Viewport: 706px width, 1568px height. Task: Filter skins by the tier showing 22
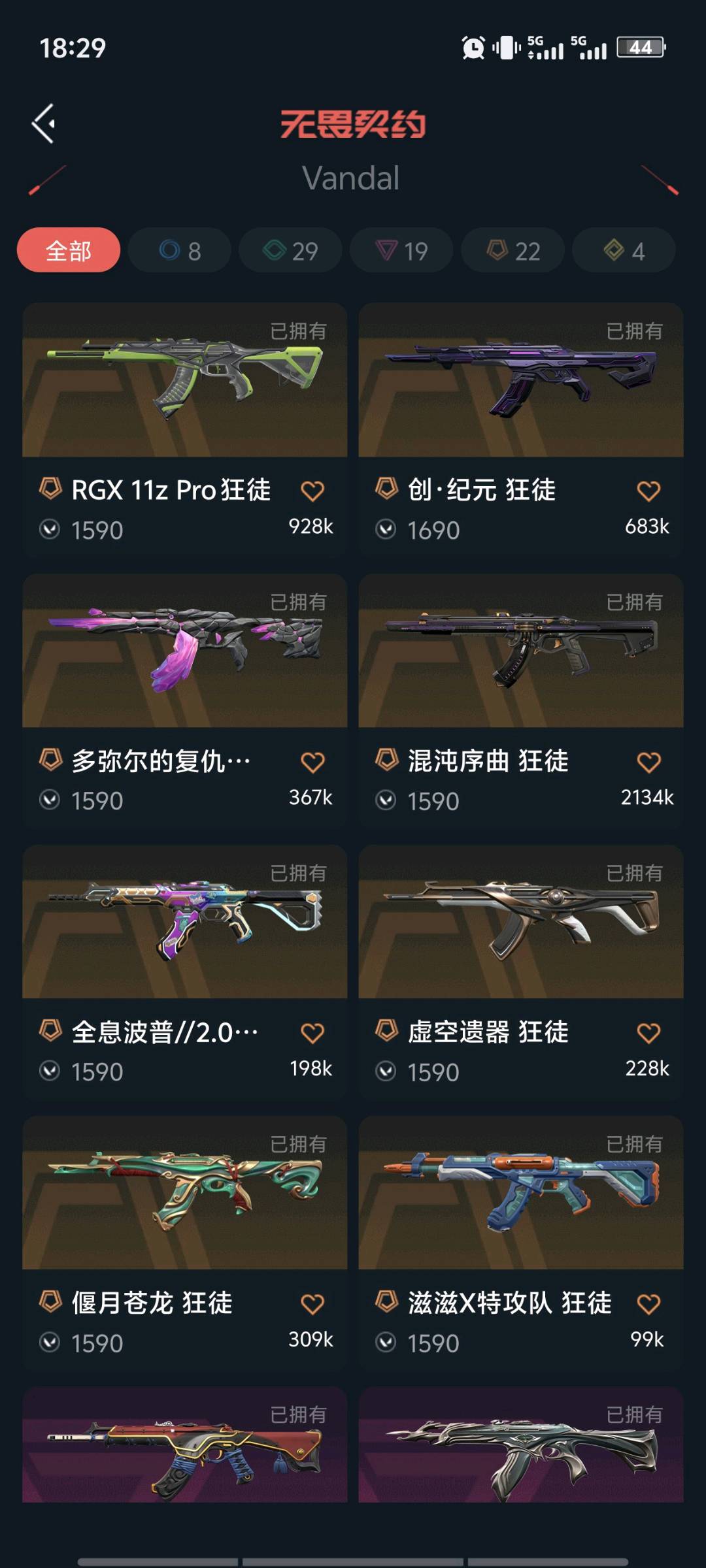[x=513, y=250]
